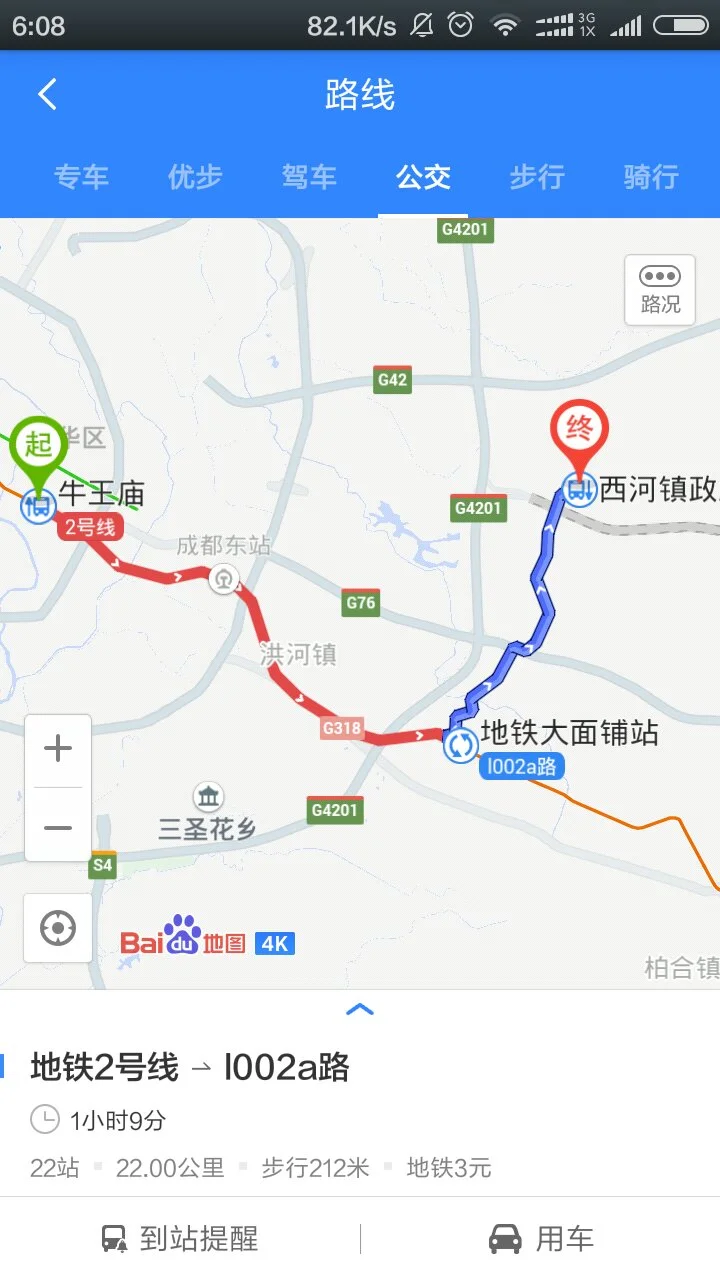Click the red 终 destination marker
This screenshot has height=1280, width=720.
click(x=578, y=428)
